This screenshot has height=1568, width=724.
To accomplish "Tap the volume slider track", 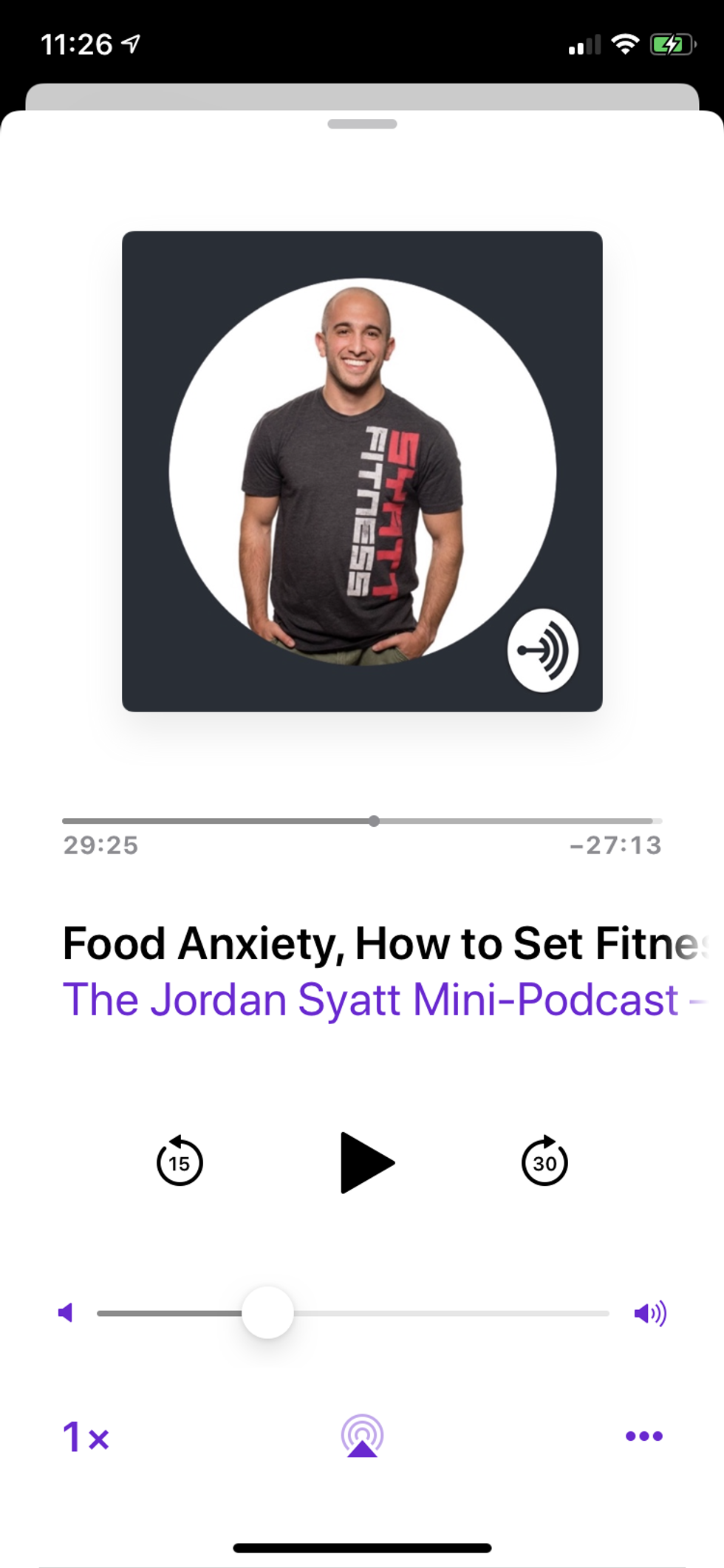I will [443, 1313].
